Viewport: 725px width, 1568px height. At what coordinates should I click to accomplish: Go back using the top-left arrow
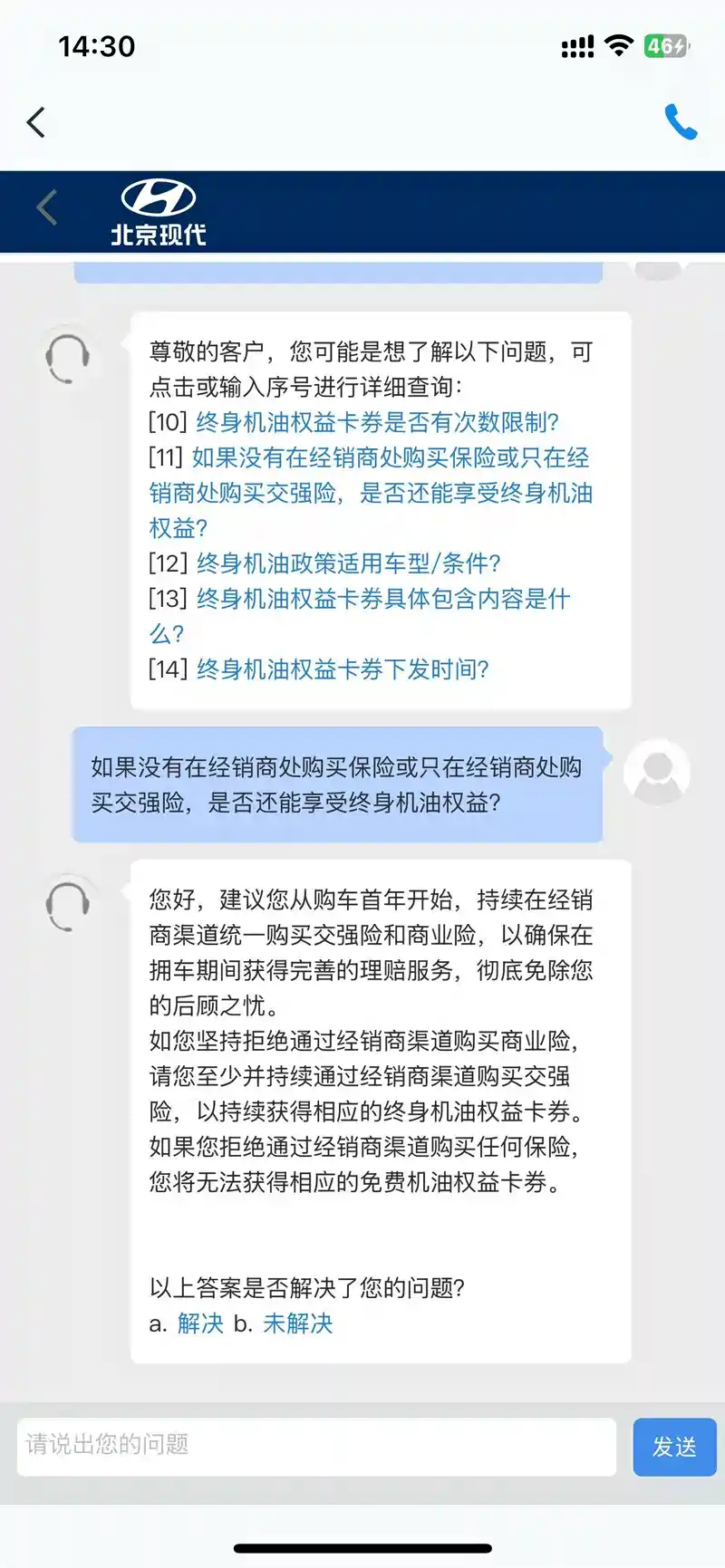point(36,122)
